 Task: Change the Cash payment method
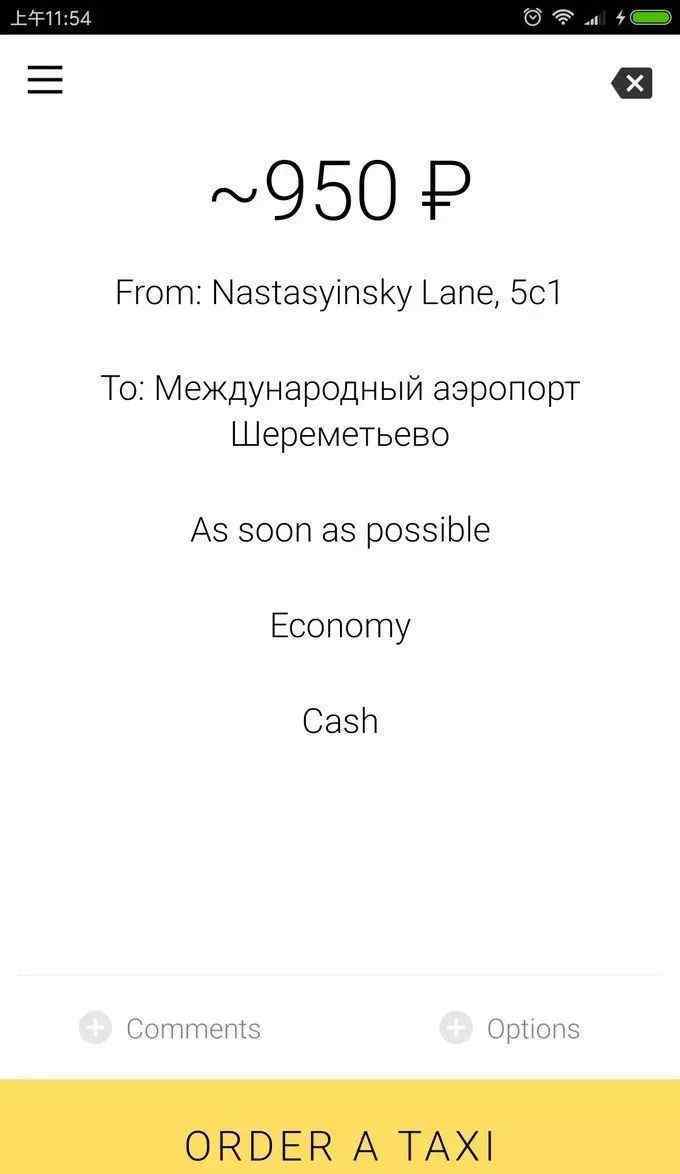(340, 721)
